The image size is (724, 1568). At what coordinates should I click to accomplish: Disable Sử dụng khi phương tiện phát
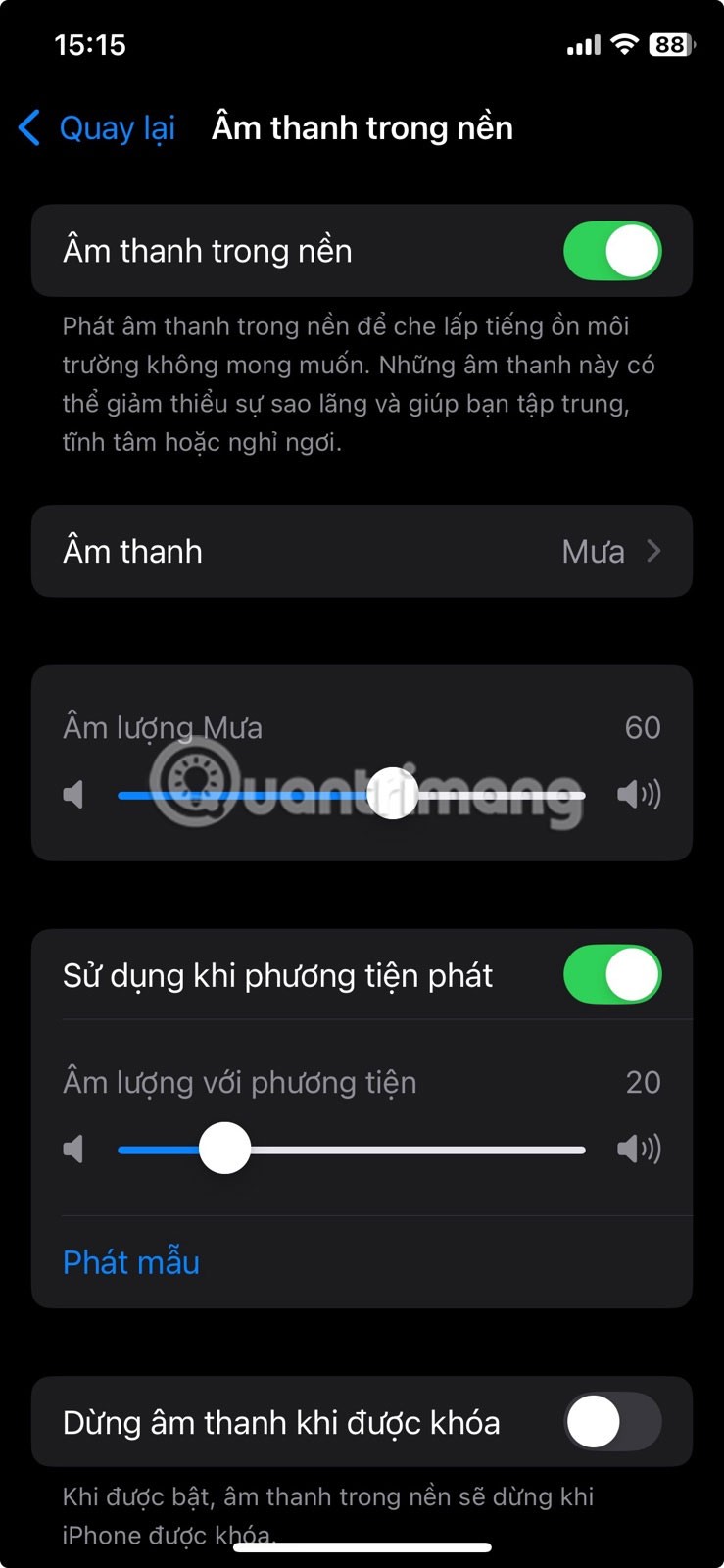click(611, 974)
